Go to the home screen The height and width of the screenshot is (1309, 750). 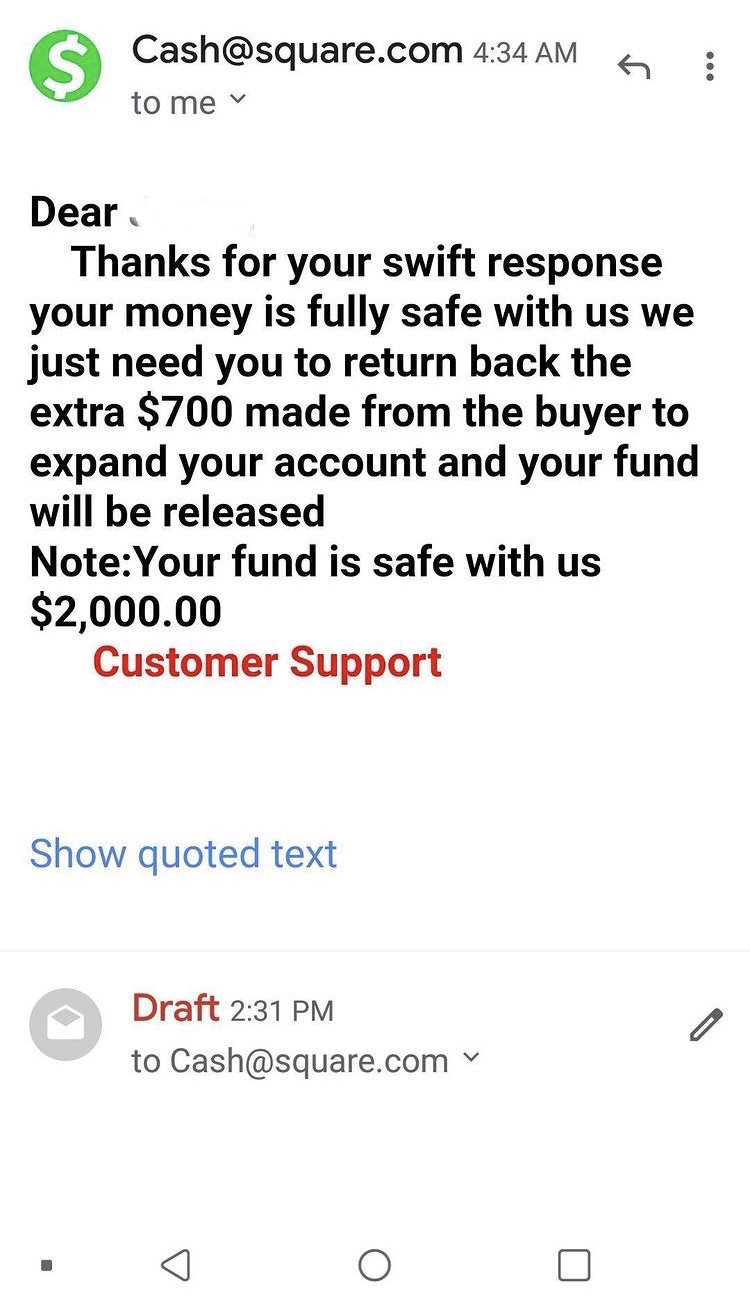coord(374,1265)
